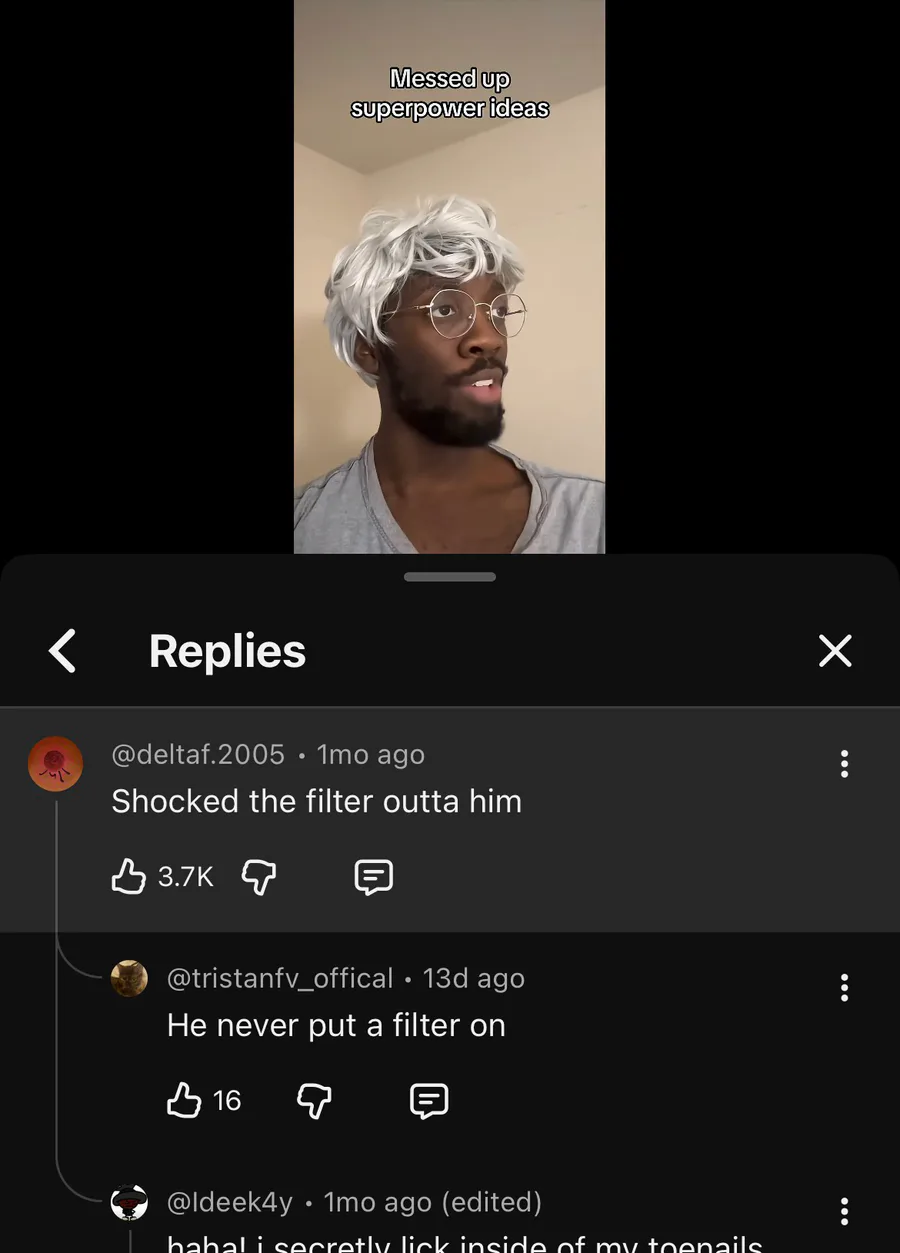Reply to @tristanfv_offical's comment
This screenshot has width=900, height=1253.
[x=430, y=1101]
